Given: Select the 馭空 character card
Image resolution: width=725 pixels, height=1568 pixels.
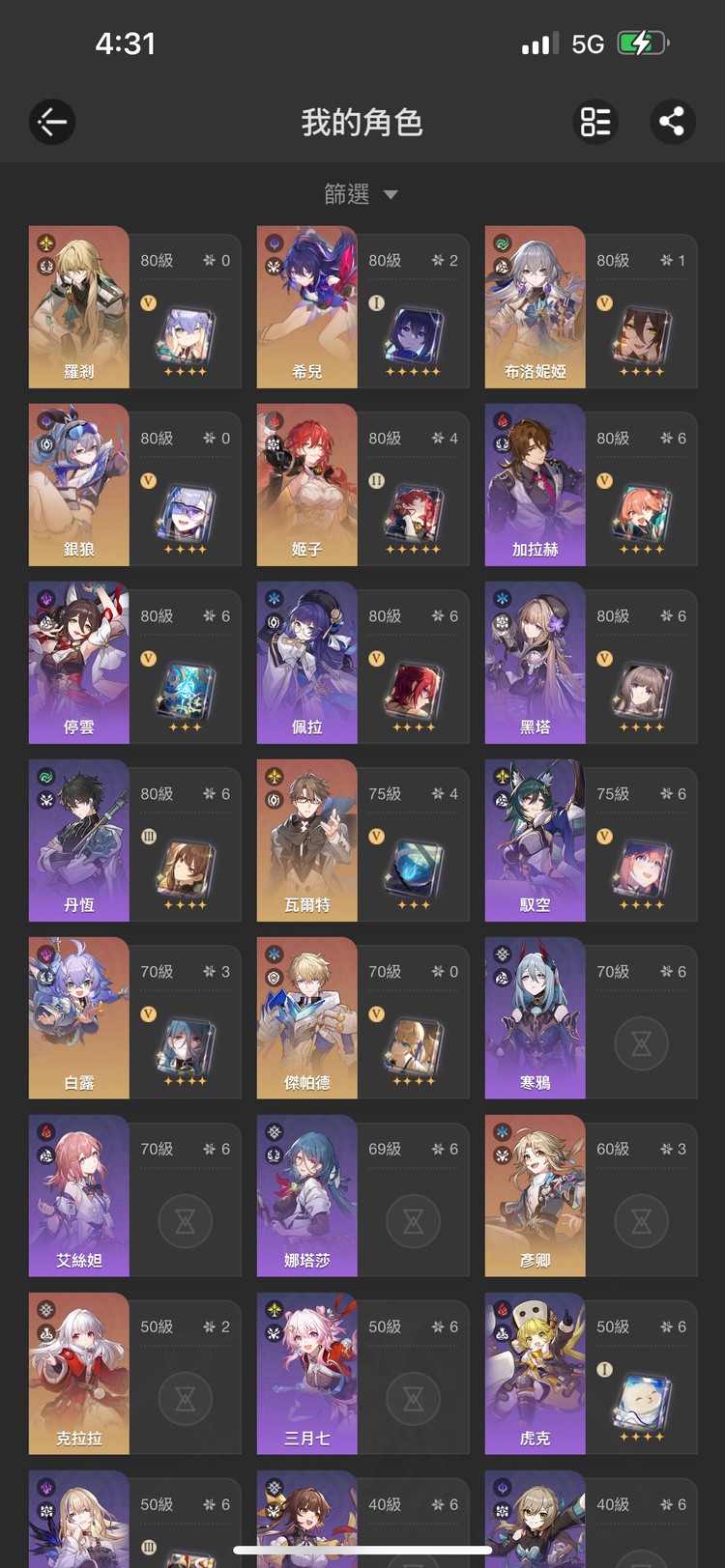Looking at the screenshot, I should pyautogui.click(x=536, y=841).
